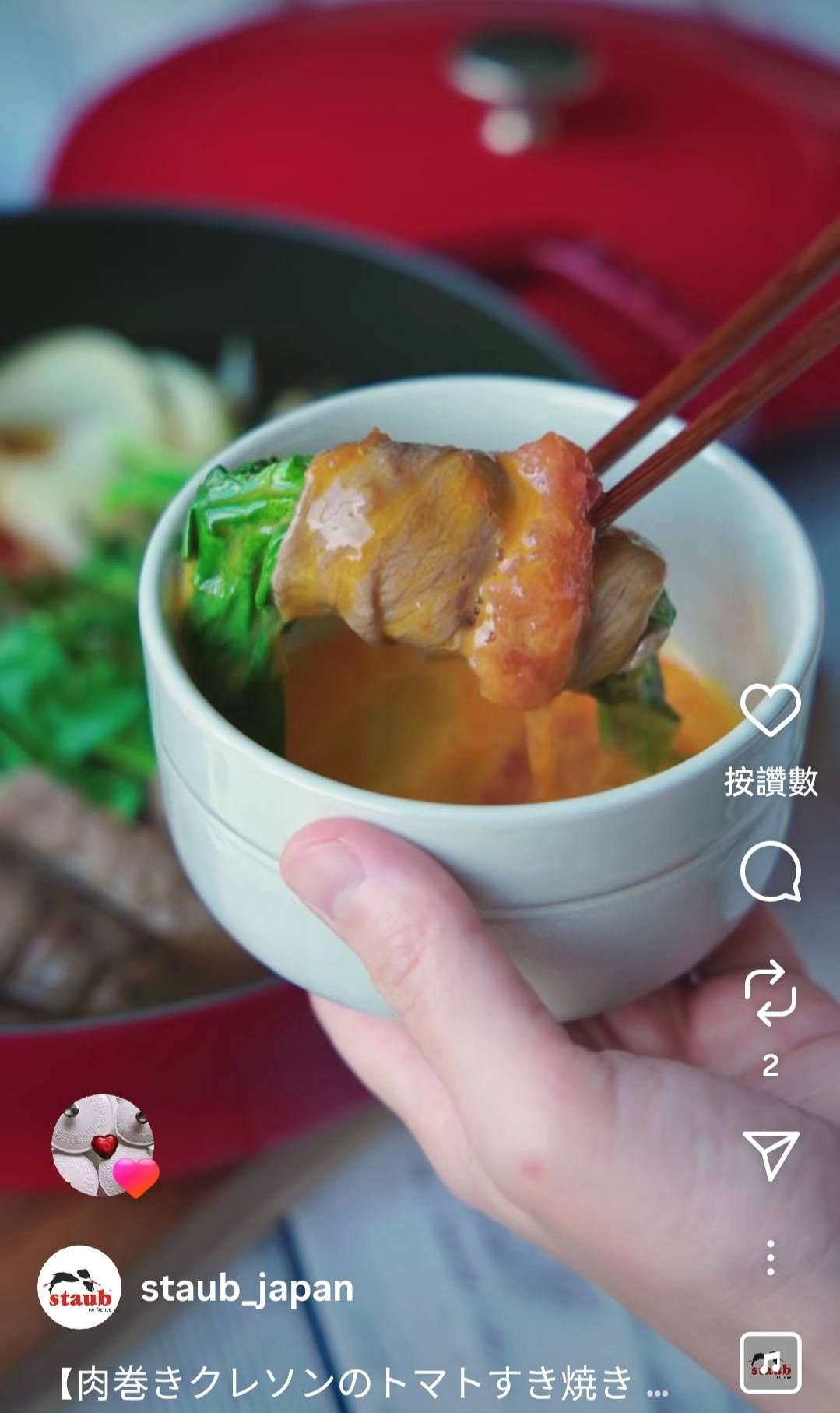
Task: Tap the staub_japan username
Action: [x=247, y=1288]
